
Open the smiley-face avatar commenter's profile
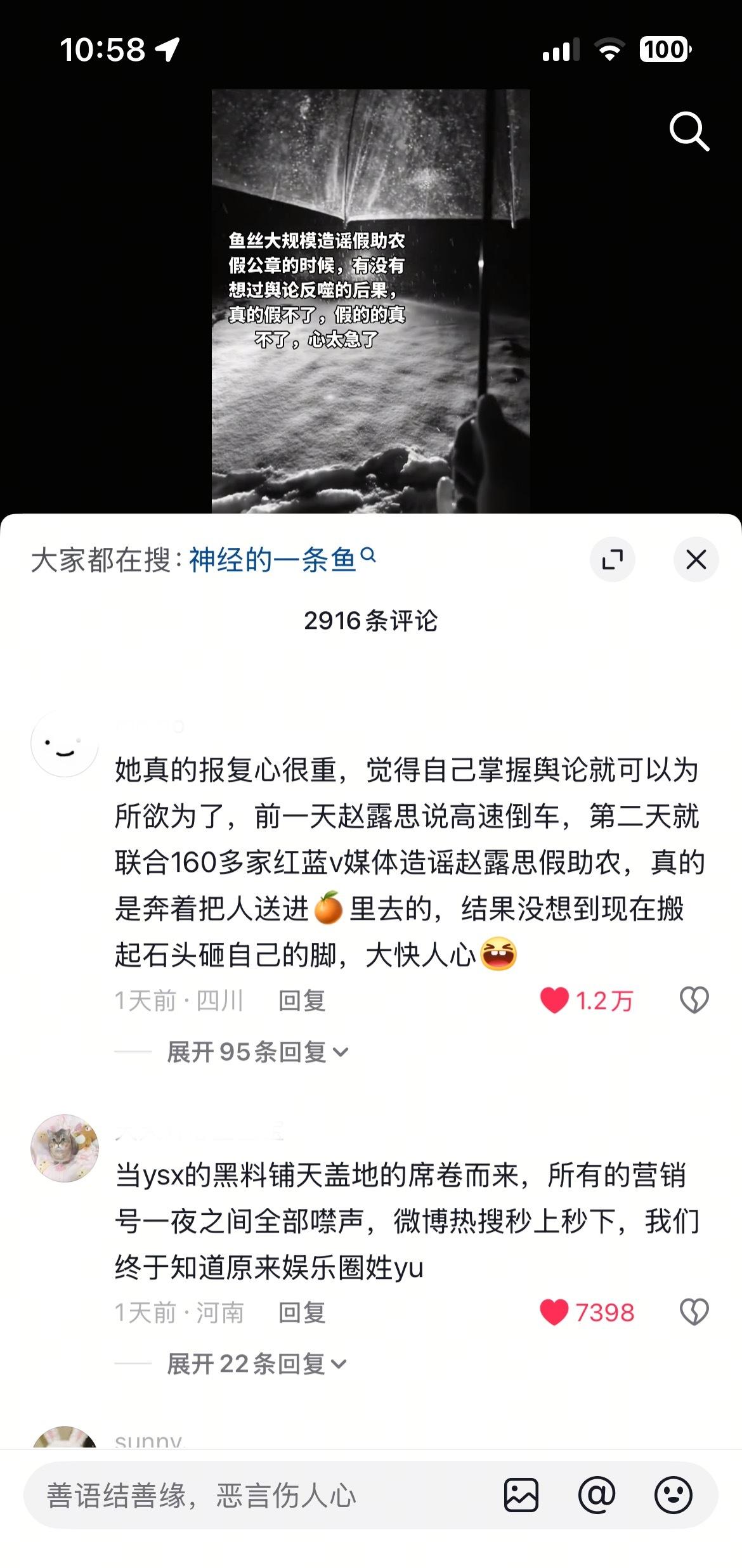coord(65,744)
